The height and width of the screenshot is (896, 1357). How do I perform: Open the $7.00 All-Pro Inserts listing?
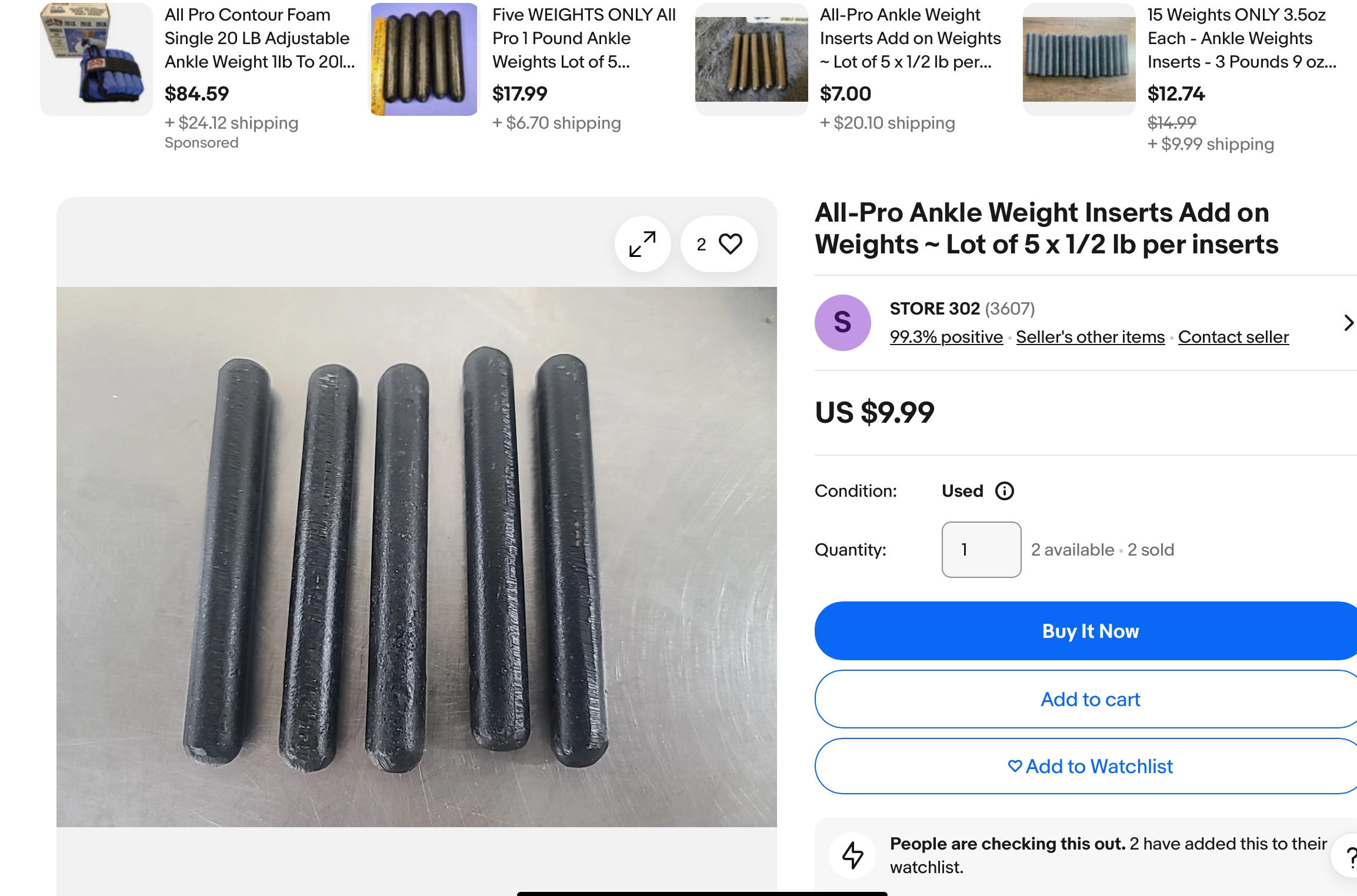click(910, 38)
